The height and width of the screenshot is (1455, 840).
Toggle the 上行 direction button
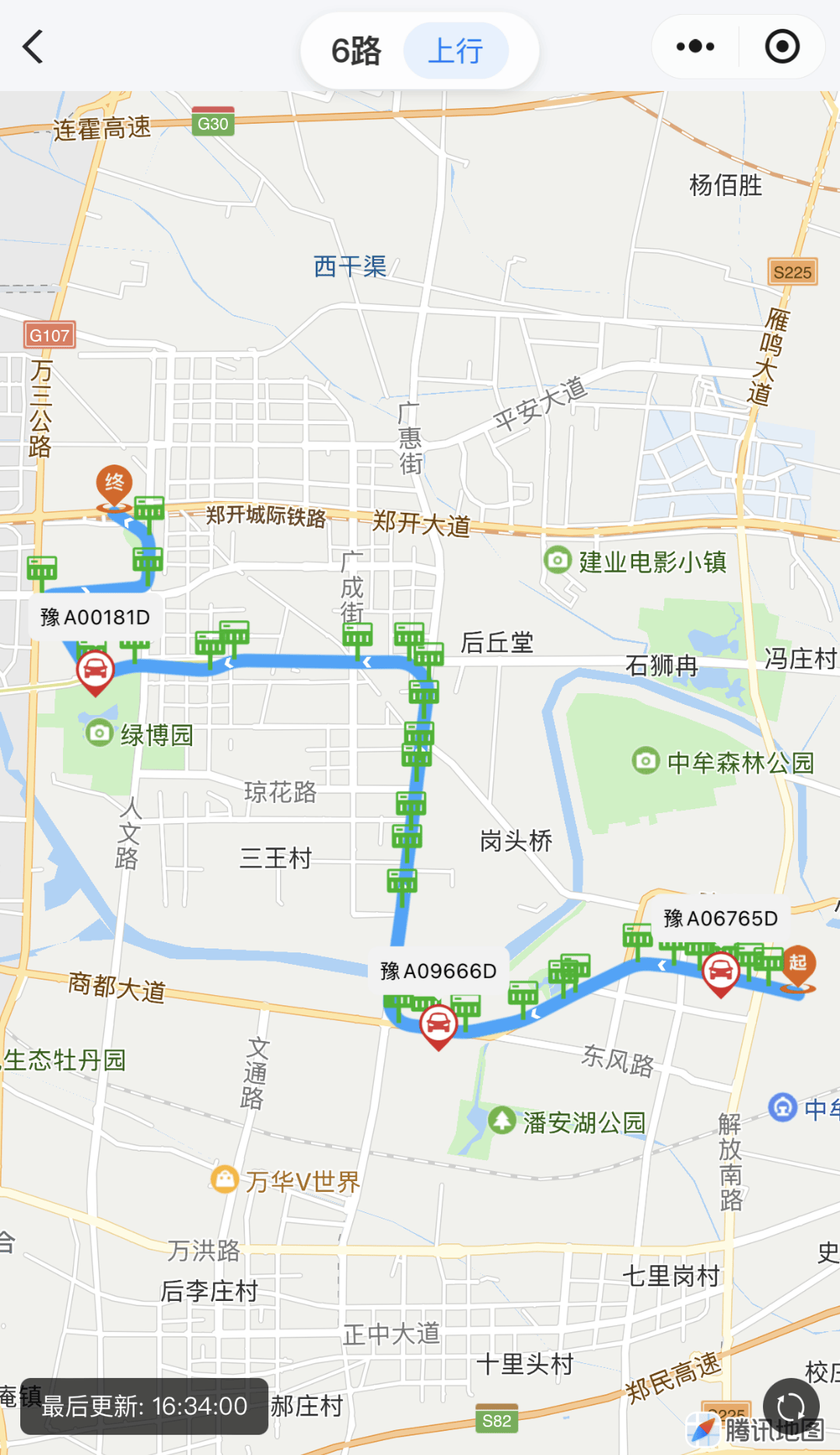click(456, 51)
